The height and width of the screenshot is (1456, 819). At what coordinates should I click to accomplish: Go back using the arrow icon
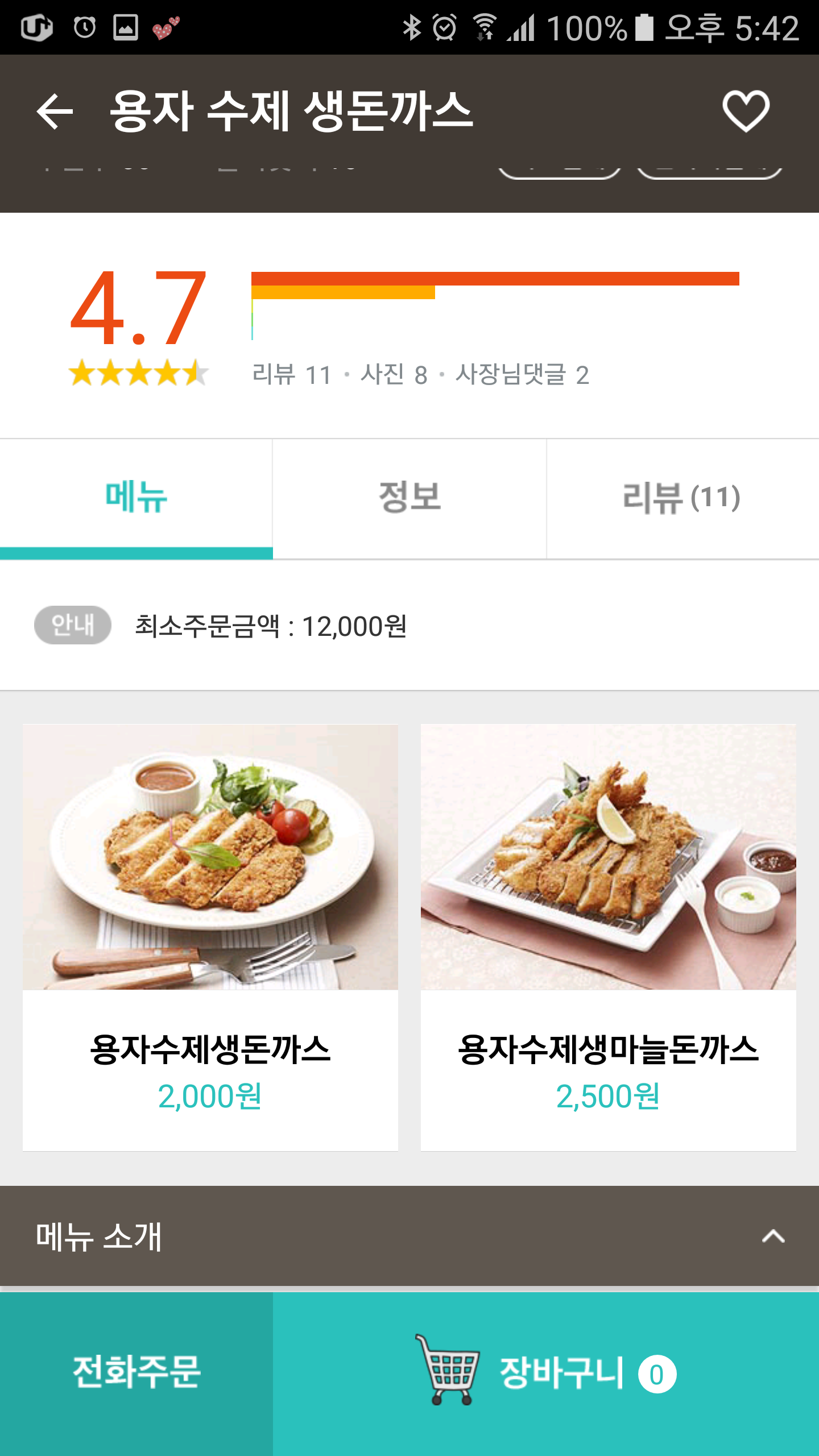(55, 111)
